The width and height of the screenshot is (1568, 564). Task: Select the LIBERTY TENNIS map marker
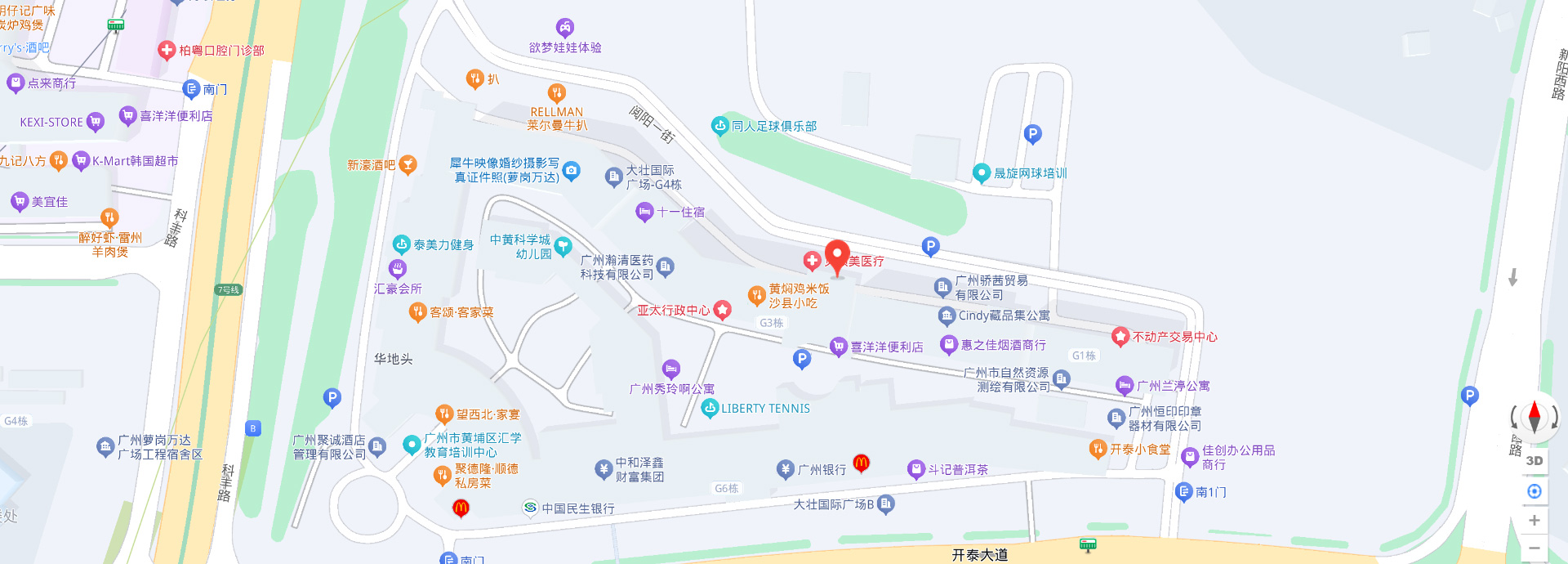click(710, 408)
